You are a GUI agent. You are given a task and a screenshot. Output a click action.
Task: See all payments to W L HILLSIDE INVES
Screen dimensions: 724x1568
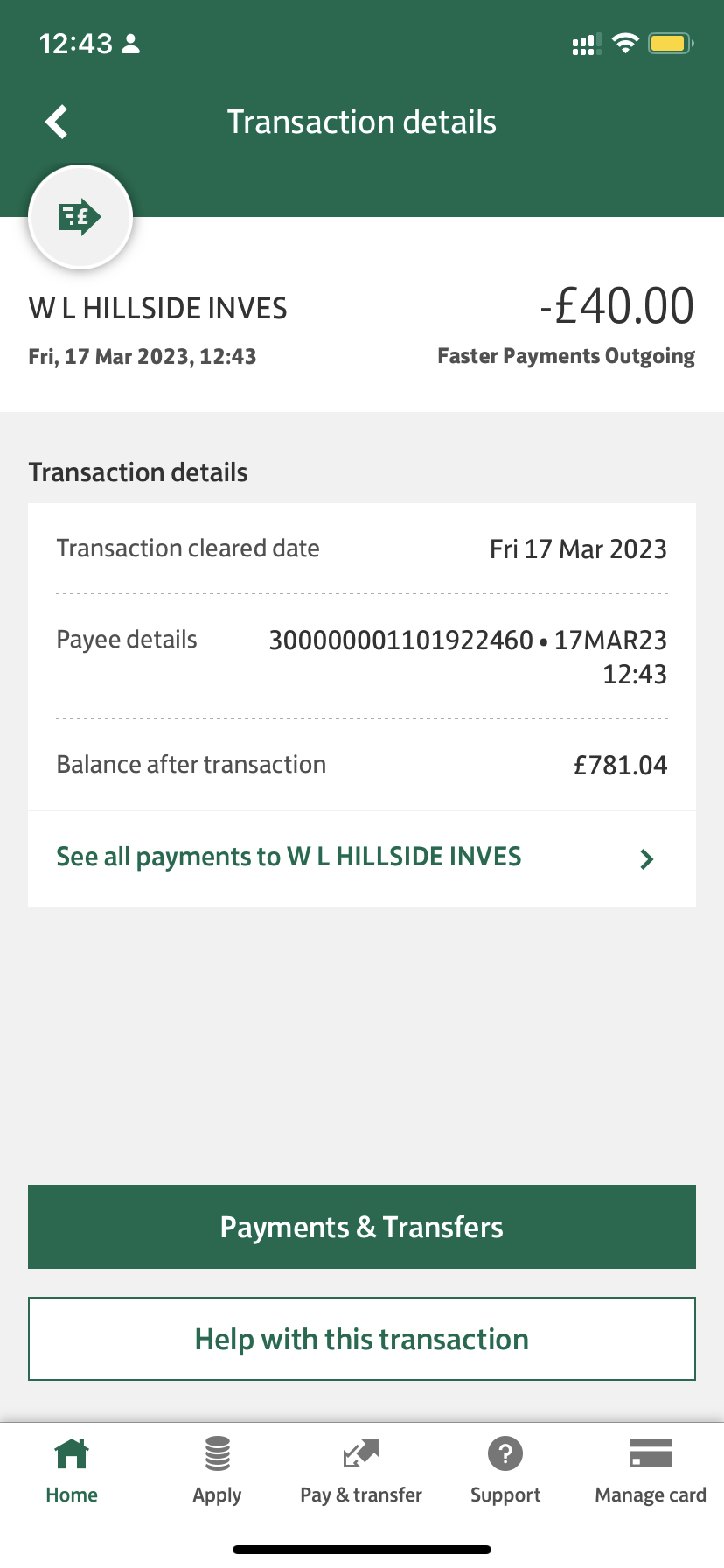point(361,857)
